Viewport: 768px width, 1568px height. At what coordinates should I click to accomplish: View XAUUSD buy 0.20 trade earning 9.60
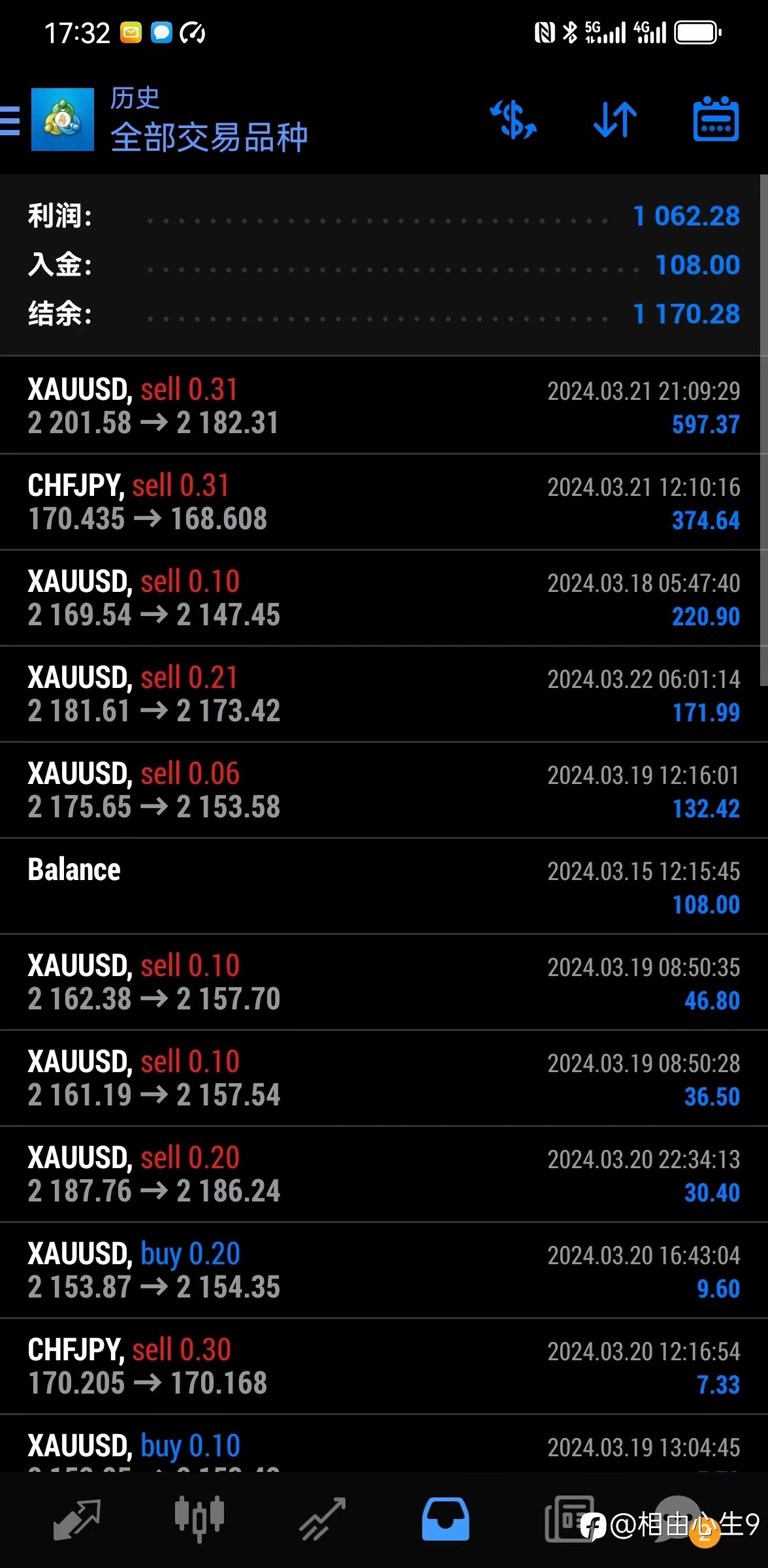[384, 1270]
